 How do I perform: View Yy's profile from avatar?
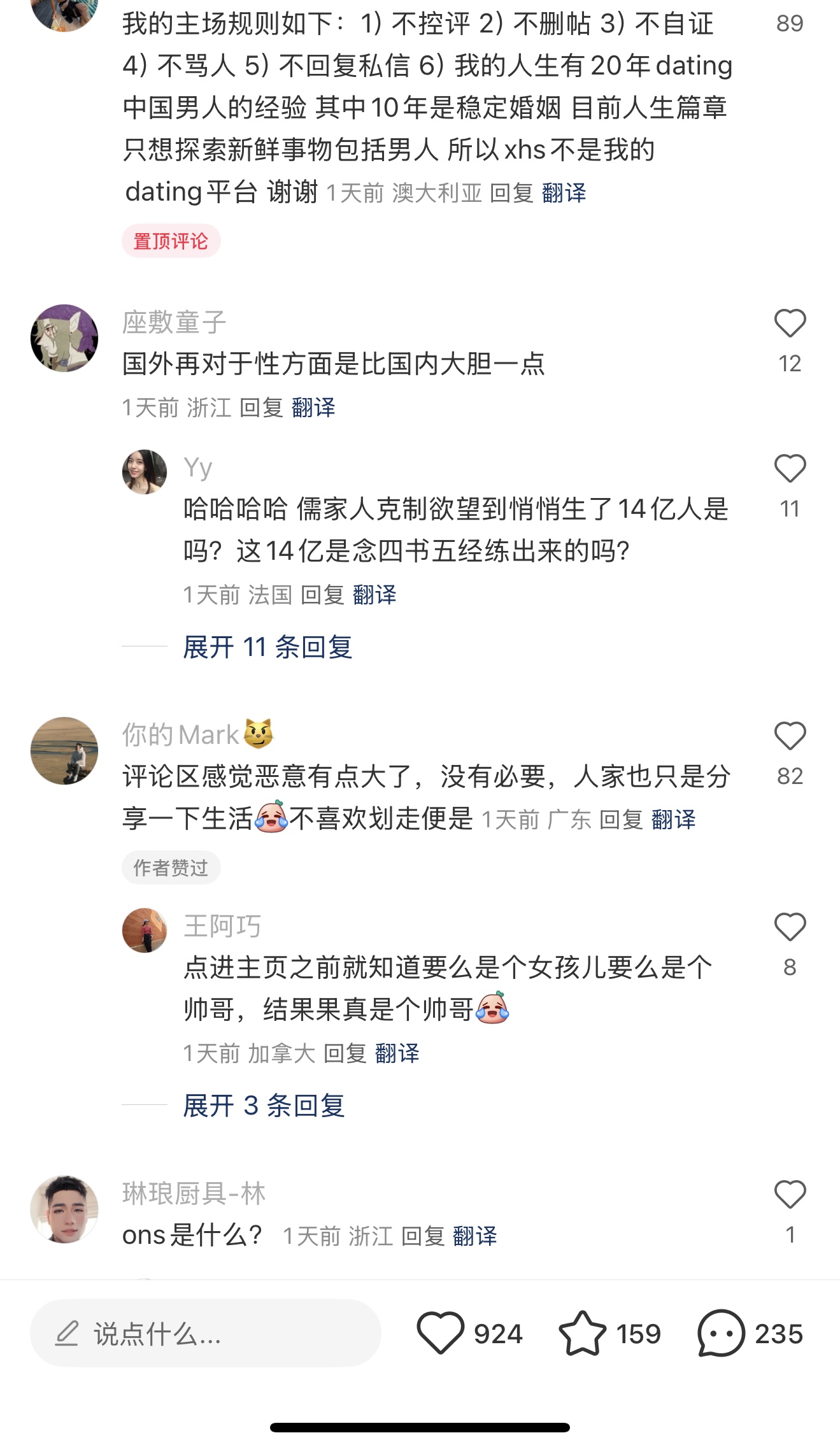point(145,472)
